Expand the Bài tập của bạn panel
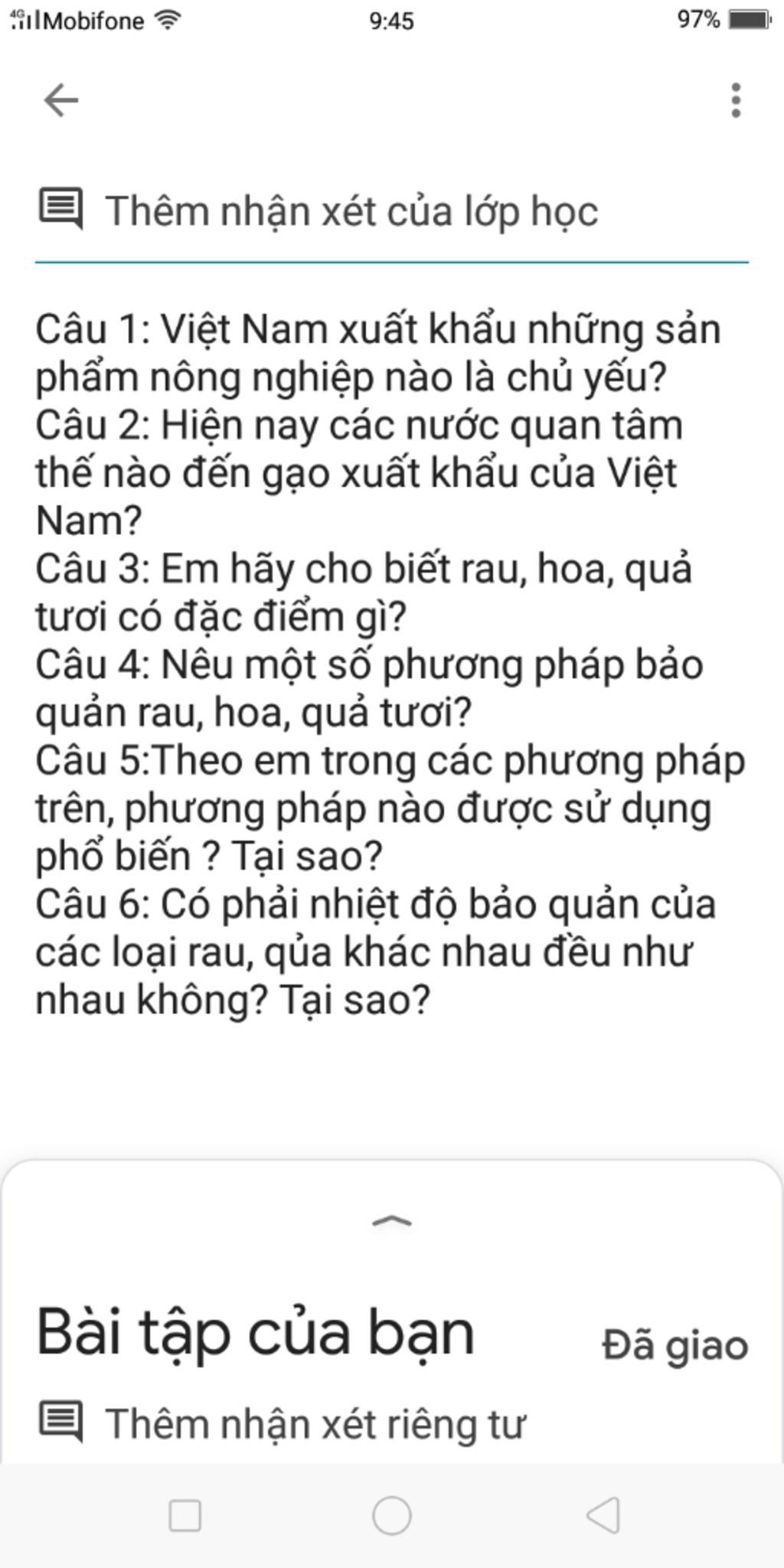 pos(391,1220)
